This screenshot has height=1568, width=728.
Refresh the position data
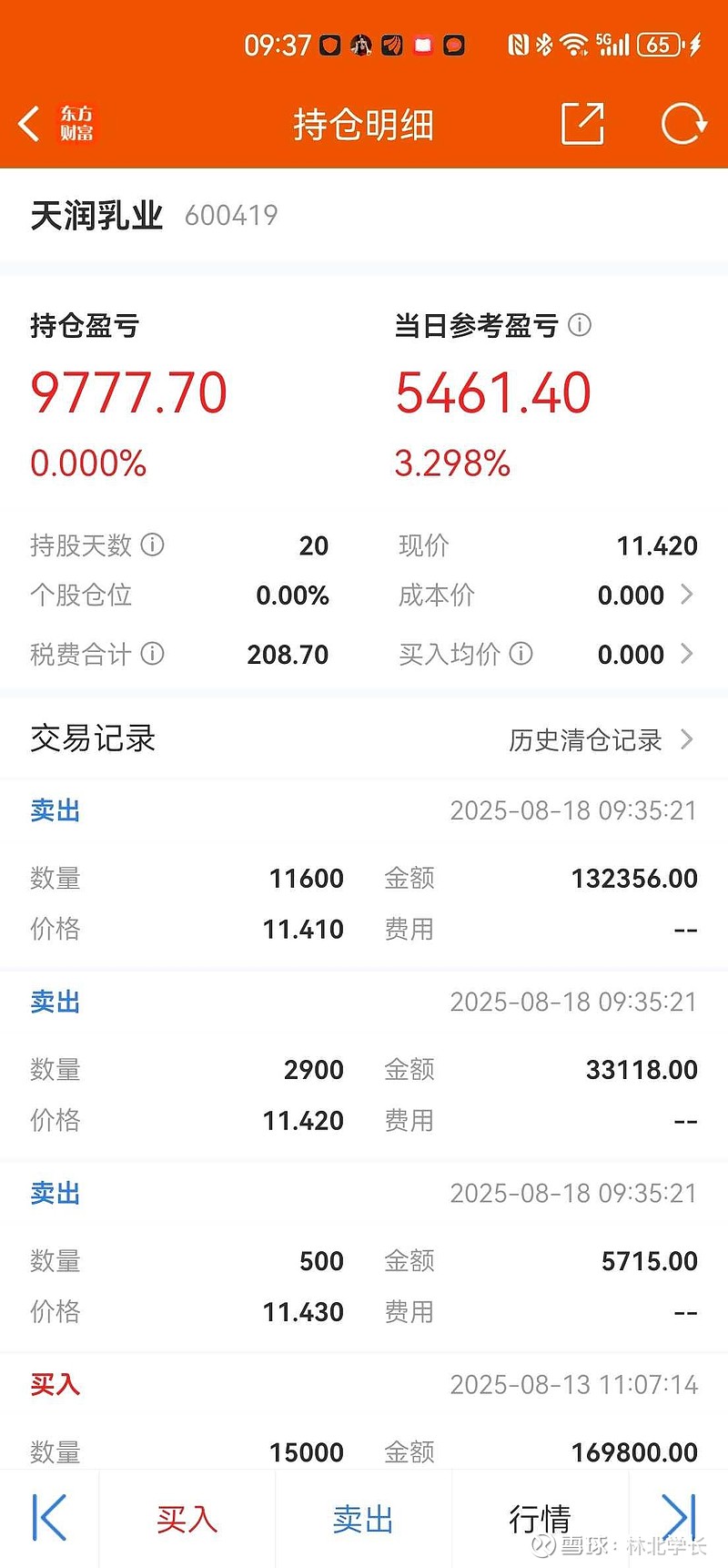(683, 124)
